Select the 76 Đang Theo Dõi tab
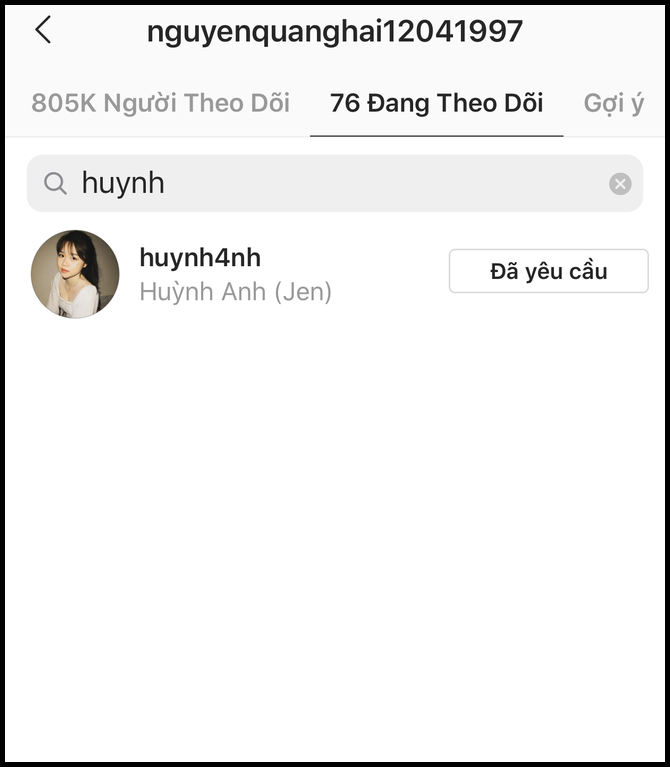The image size is (670, 767). click(x=436, y=103)
